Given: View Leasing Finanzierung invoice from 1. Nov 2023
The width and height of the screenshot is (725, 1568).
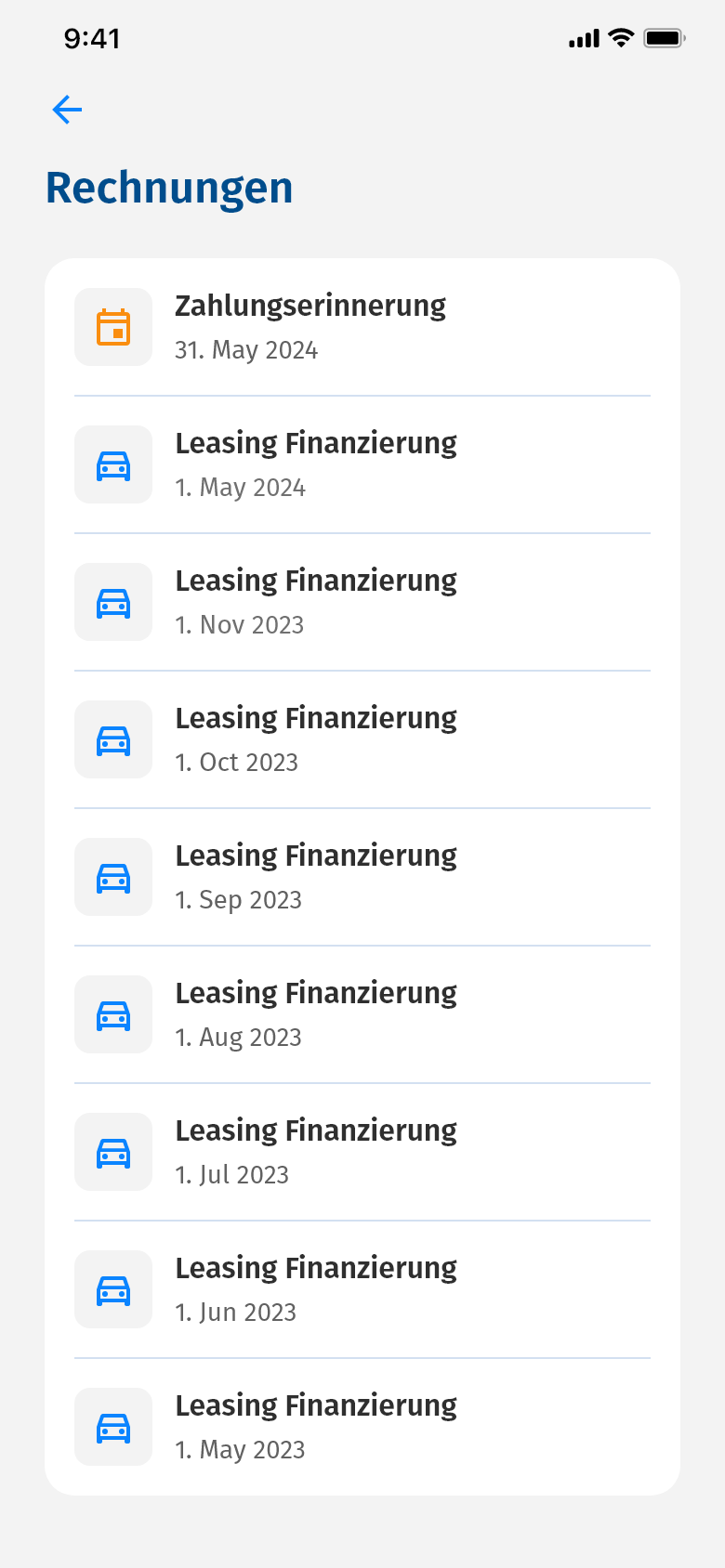Looking at the screenshot, I should tap(362, 602).
